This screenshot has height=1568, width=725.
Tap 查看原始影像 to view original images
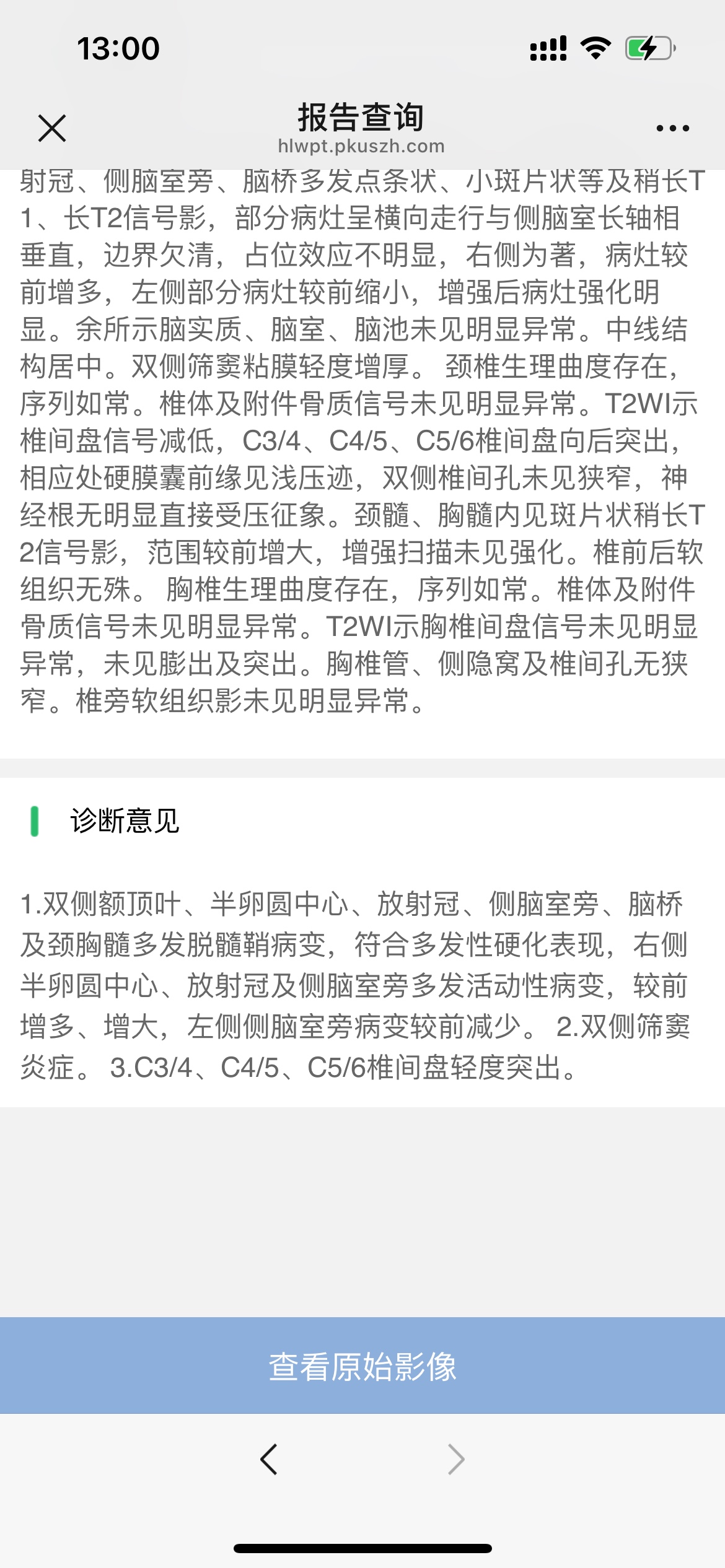click(x=362, y=1366)
